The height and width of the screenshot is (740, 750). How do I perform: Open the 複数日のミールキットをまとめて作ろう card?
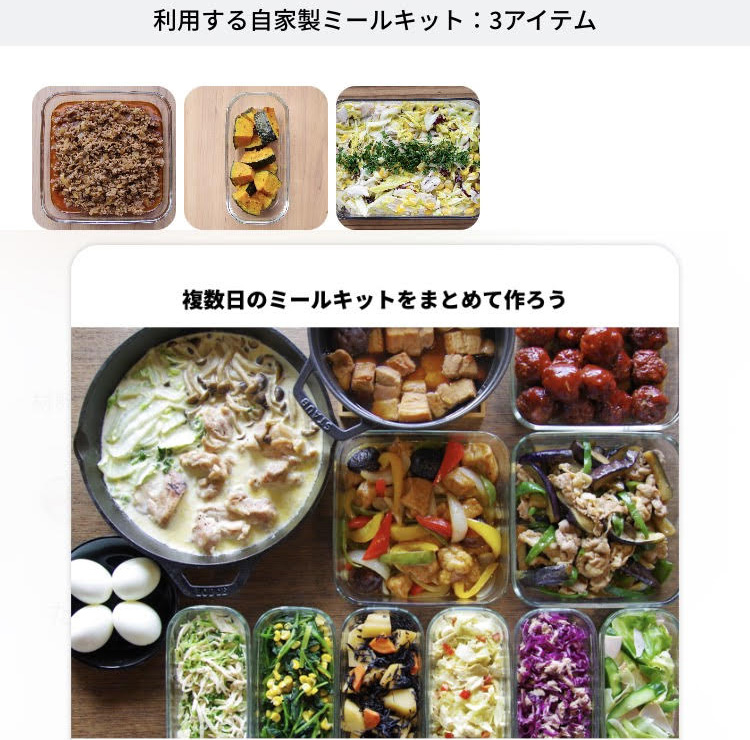(375, 490)
